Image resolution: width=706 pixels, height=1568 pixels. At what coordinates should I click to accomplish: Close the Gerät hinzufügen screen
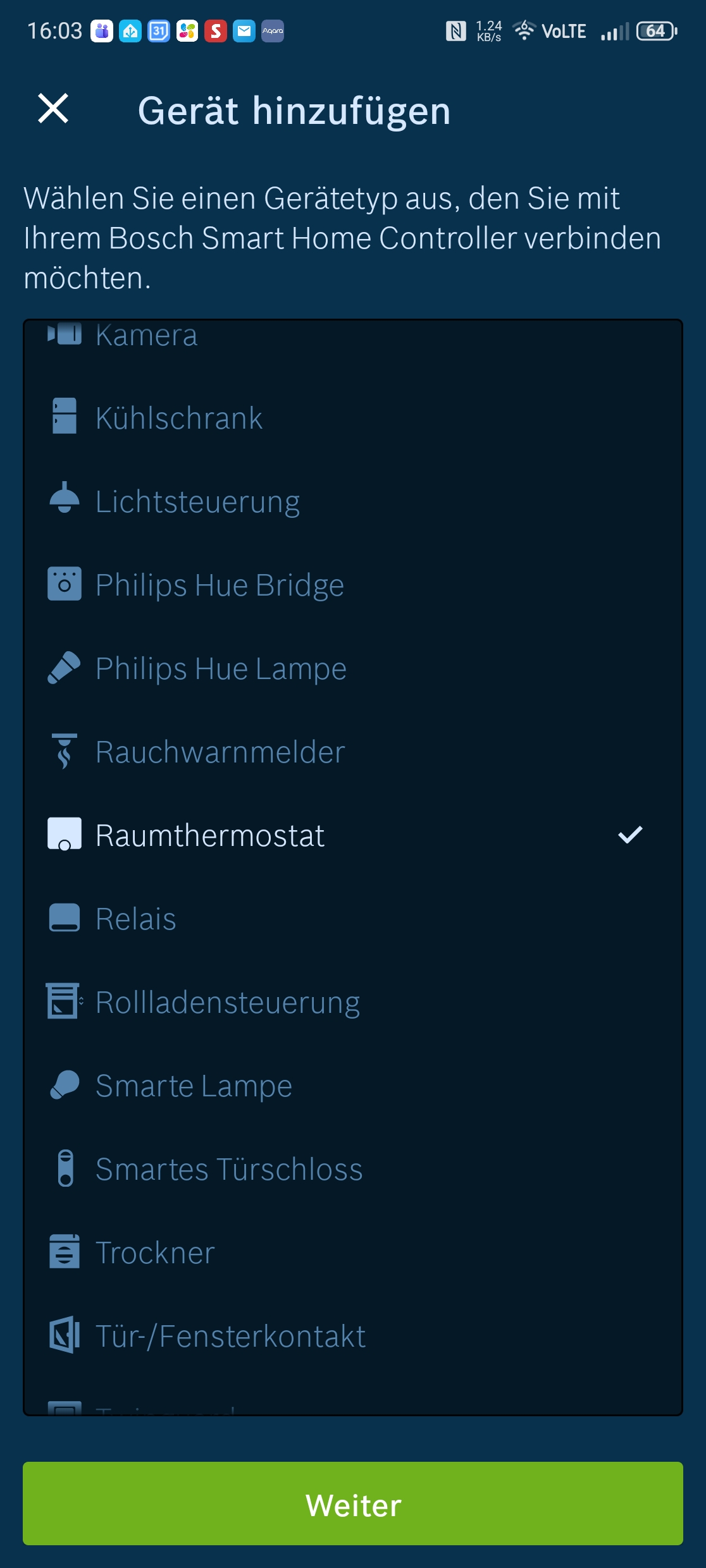[x=53, y=109]
